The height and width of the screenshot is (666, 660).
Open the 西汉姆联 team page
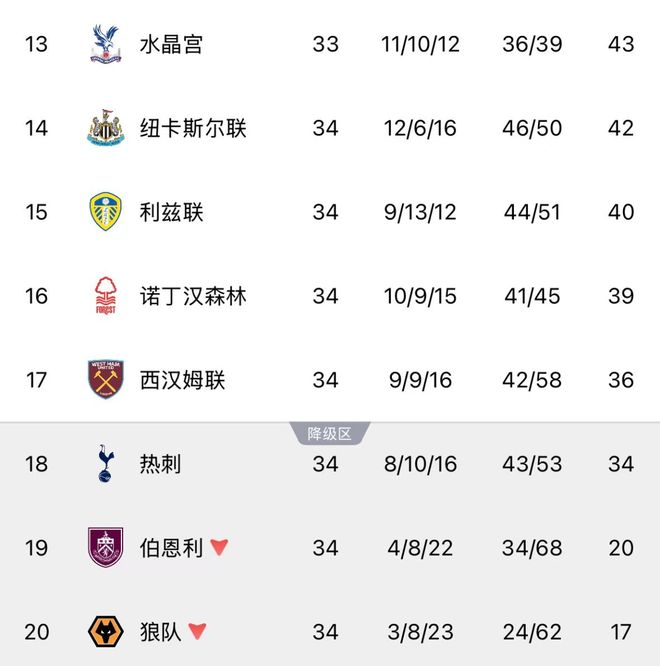pyautogui.click(x=183, y=380)
